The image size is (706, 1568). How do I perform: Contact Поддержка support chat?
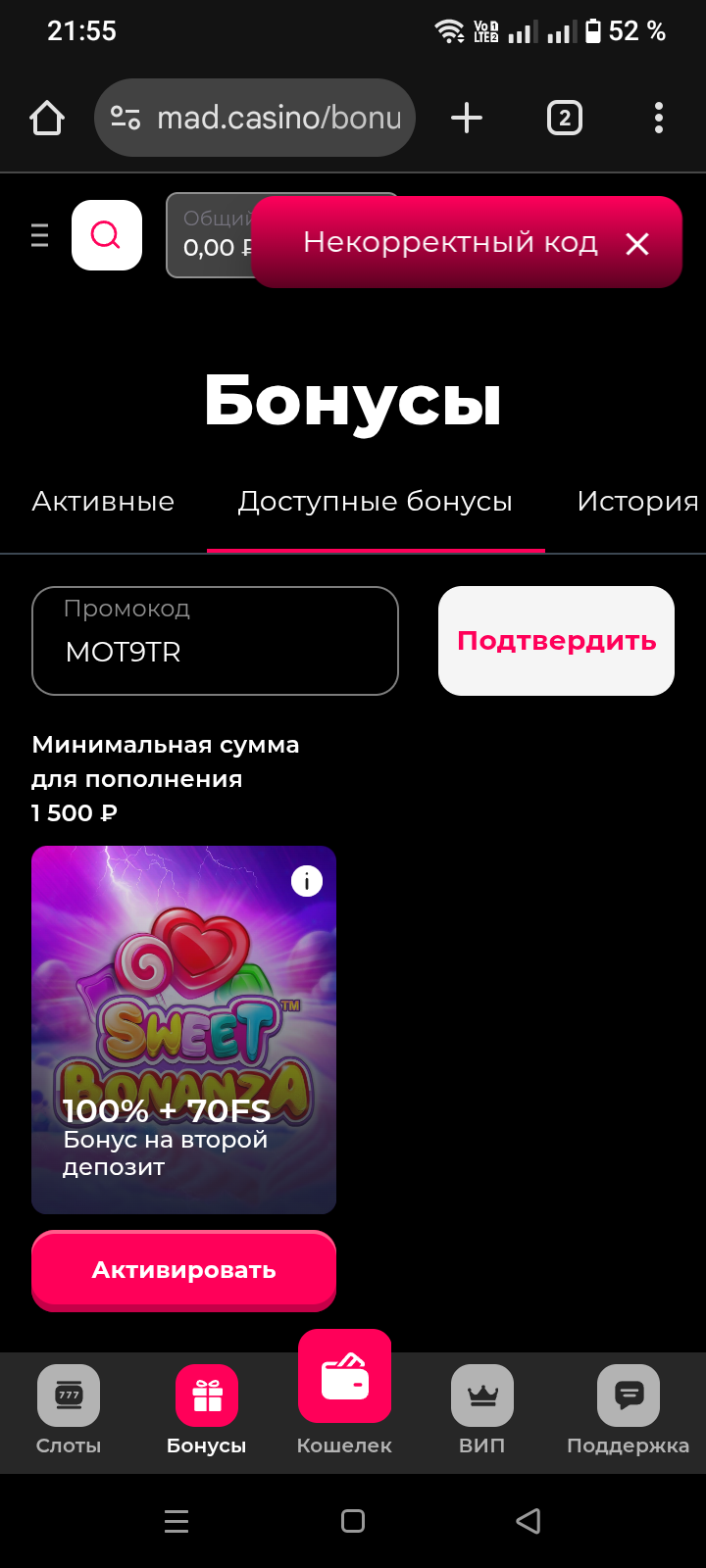pyautogui.click(x=628, y=1409)
